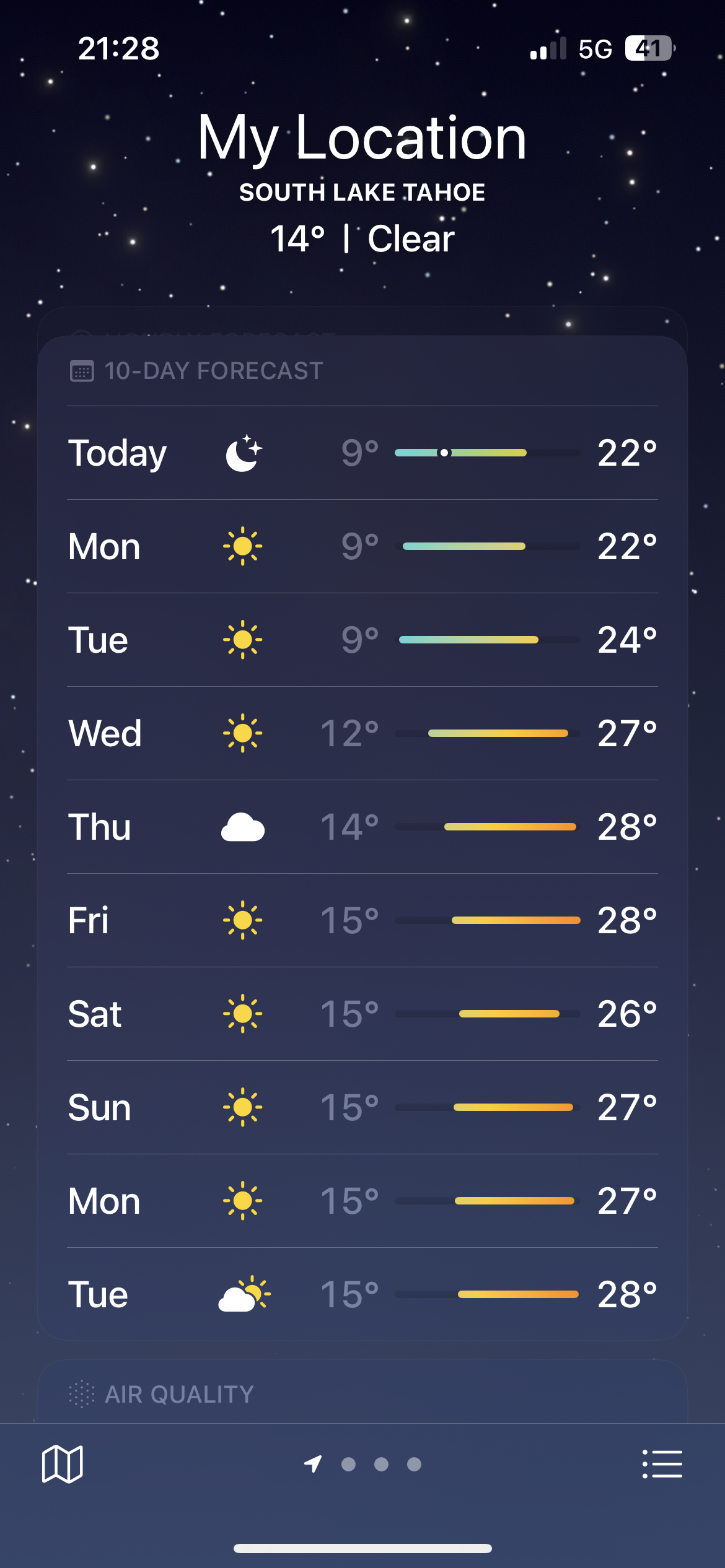Open Wednesday's forecast row
The height and width of the screenshot is (1568, 725).
pyautogui.click(x=362, y=733)
